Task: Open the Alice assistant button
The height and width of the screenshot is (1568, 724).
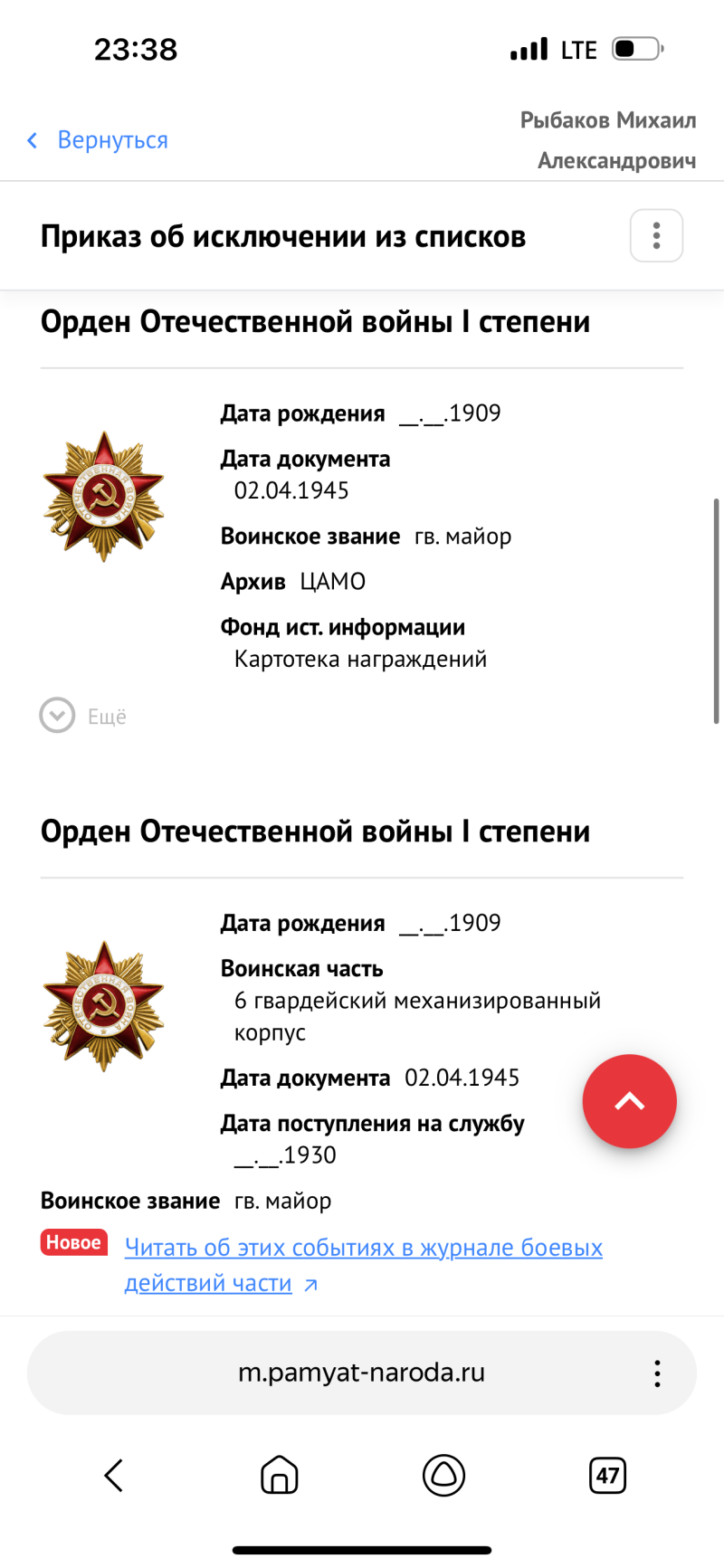Action: 443,1475
